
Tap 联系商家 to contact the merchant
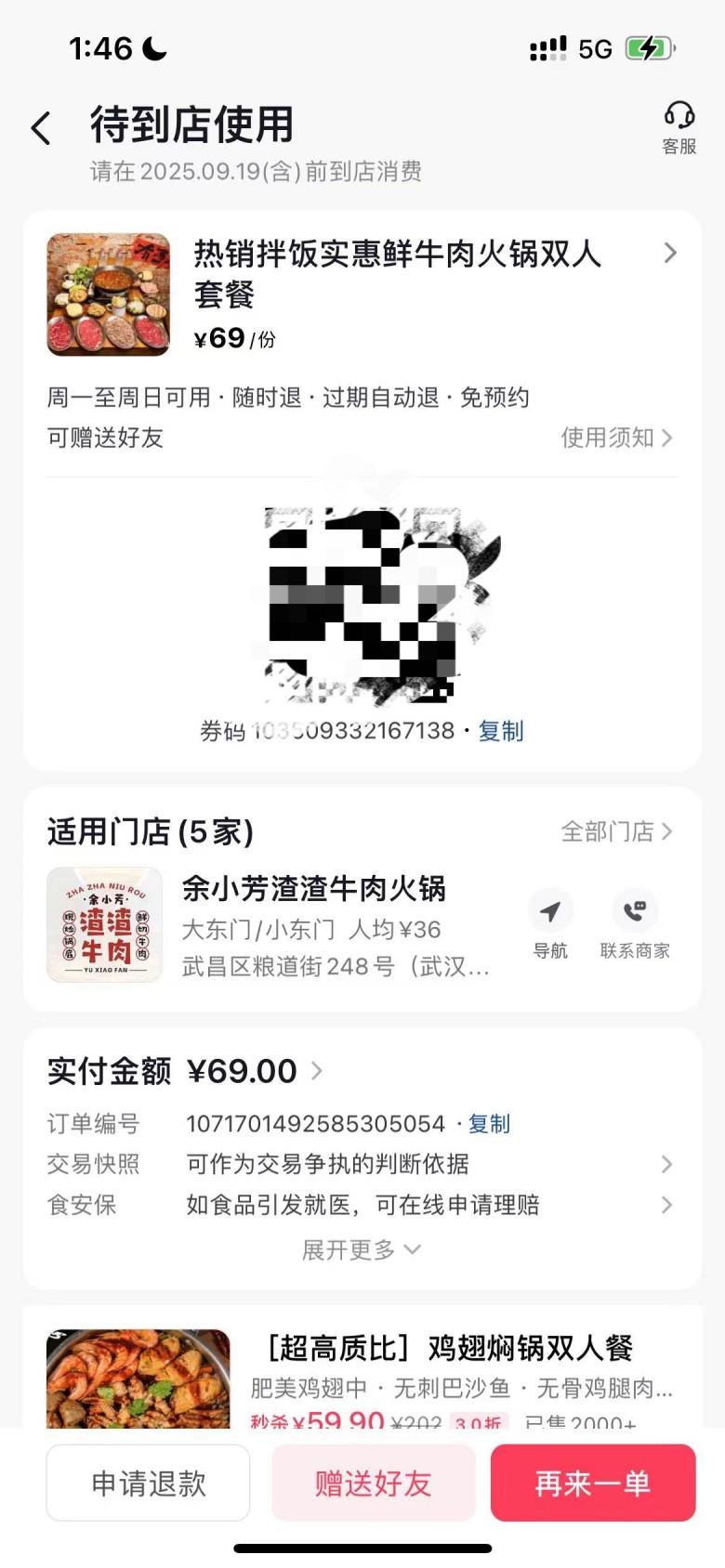(635, 924)
